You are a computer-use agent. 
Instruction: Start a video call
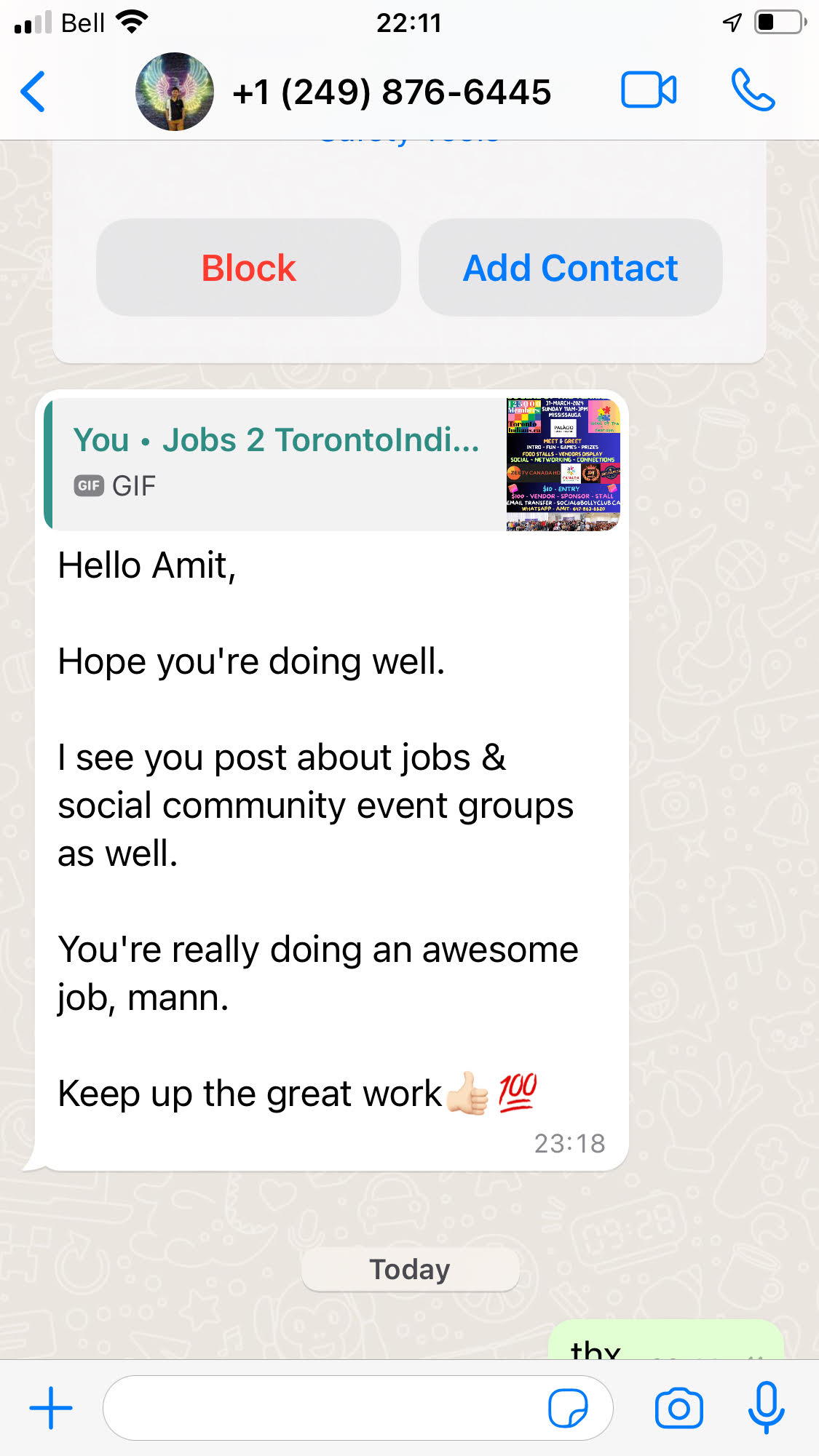click(x=648, y=91)
